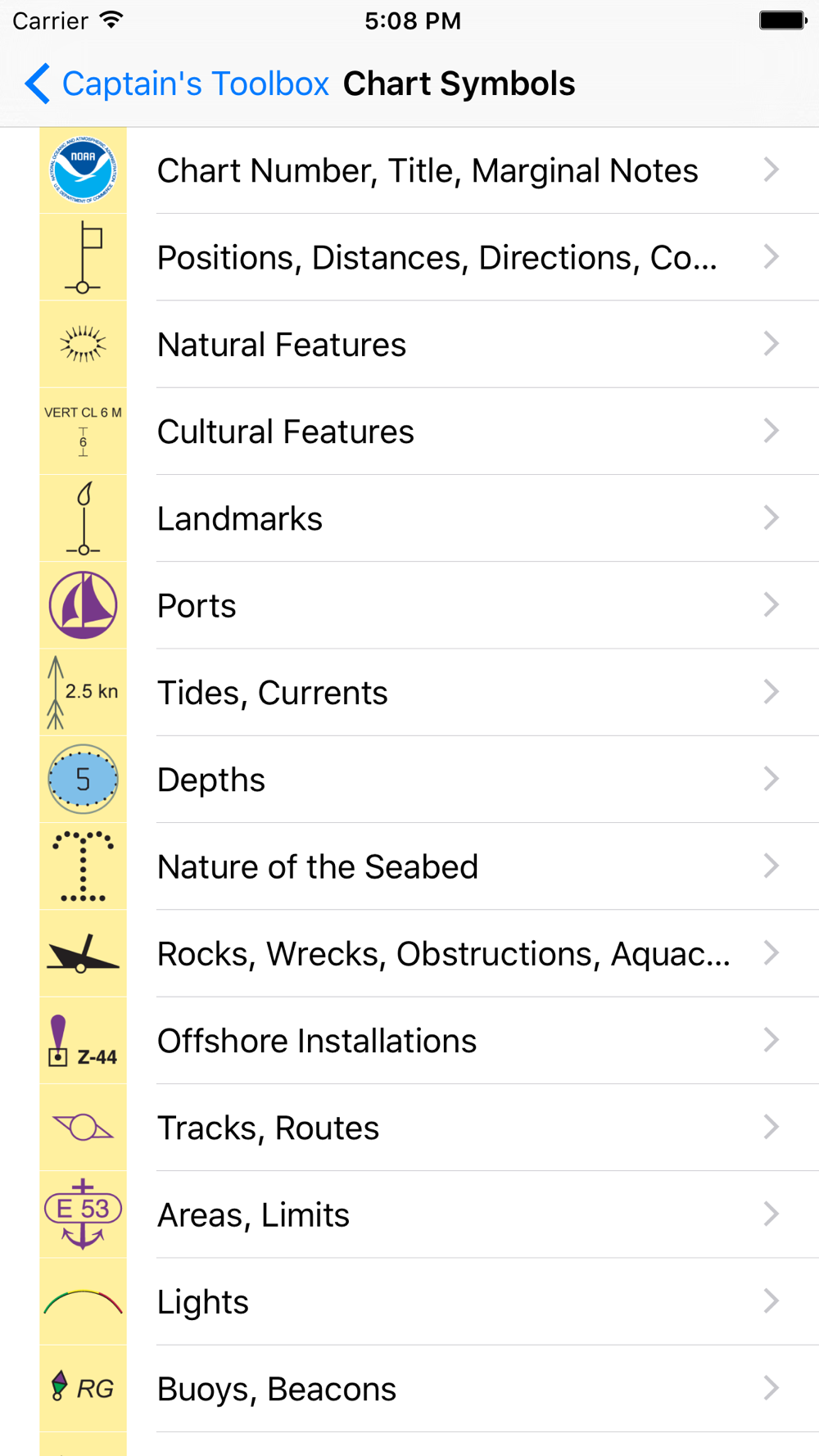This screenshot has width=819, height=1456.
Task: Select Rocks, Wrecks, Obstructions row
Action: (409, 953)
